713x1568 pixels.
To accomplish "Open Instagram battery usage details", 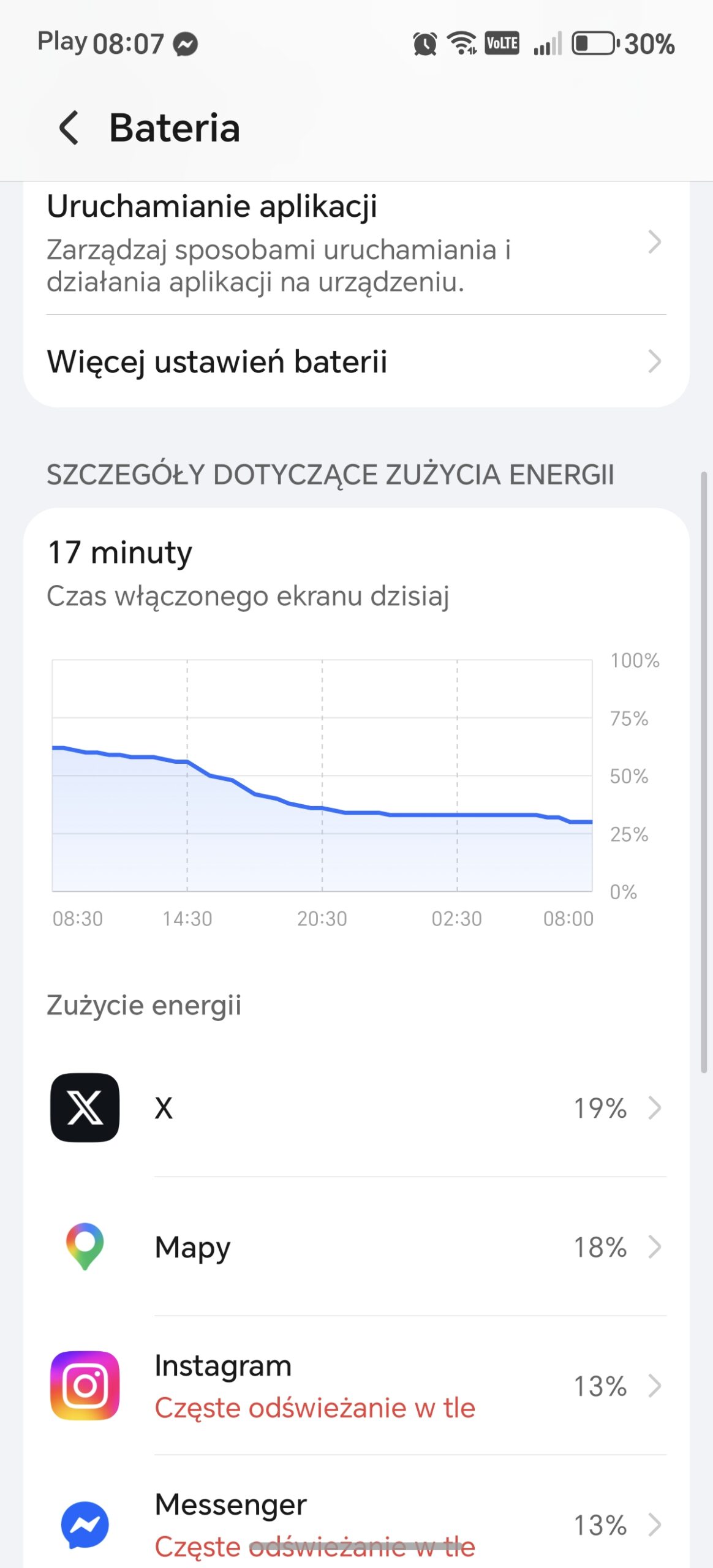I will [356, 1385].
